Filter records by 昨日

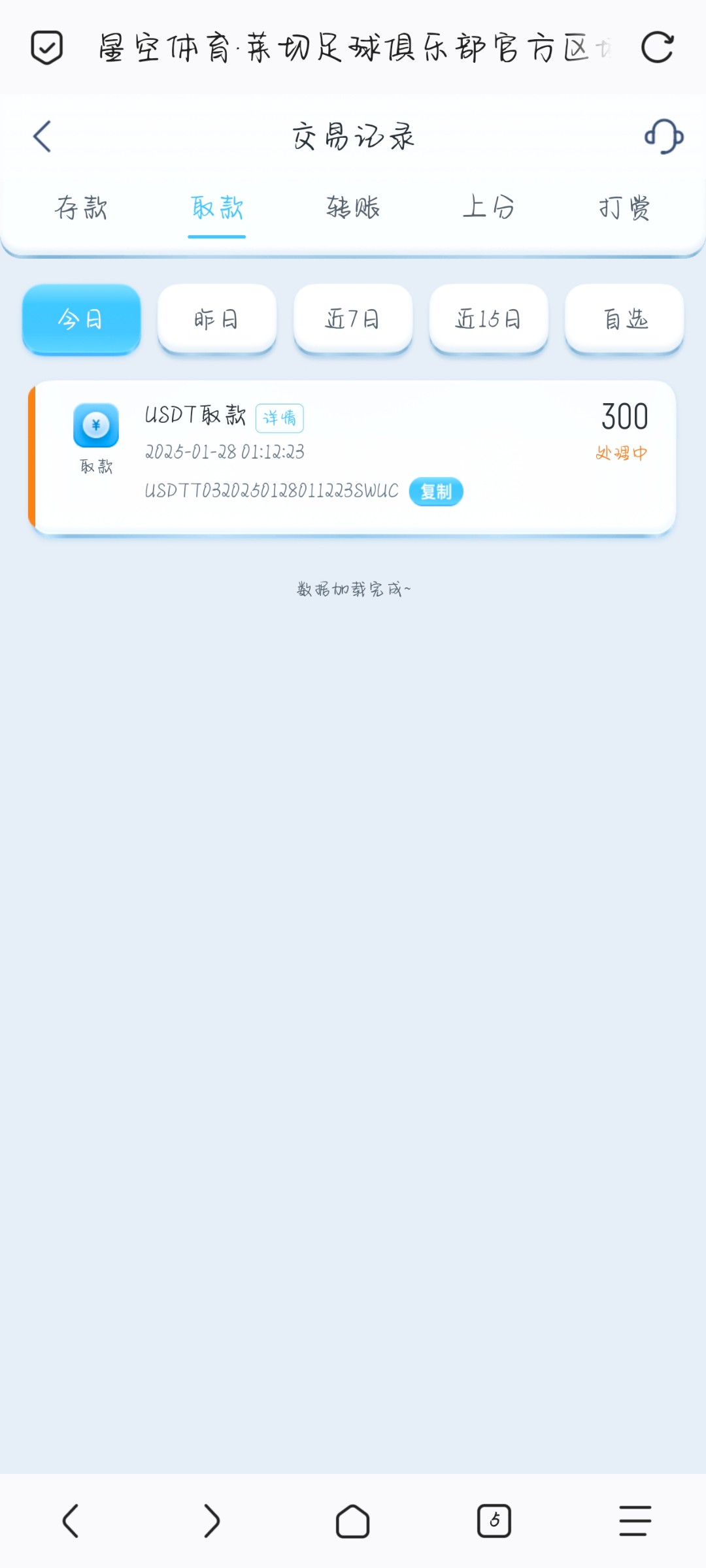click(x=217, y=319)
